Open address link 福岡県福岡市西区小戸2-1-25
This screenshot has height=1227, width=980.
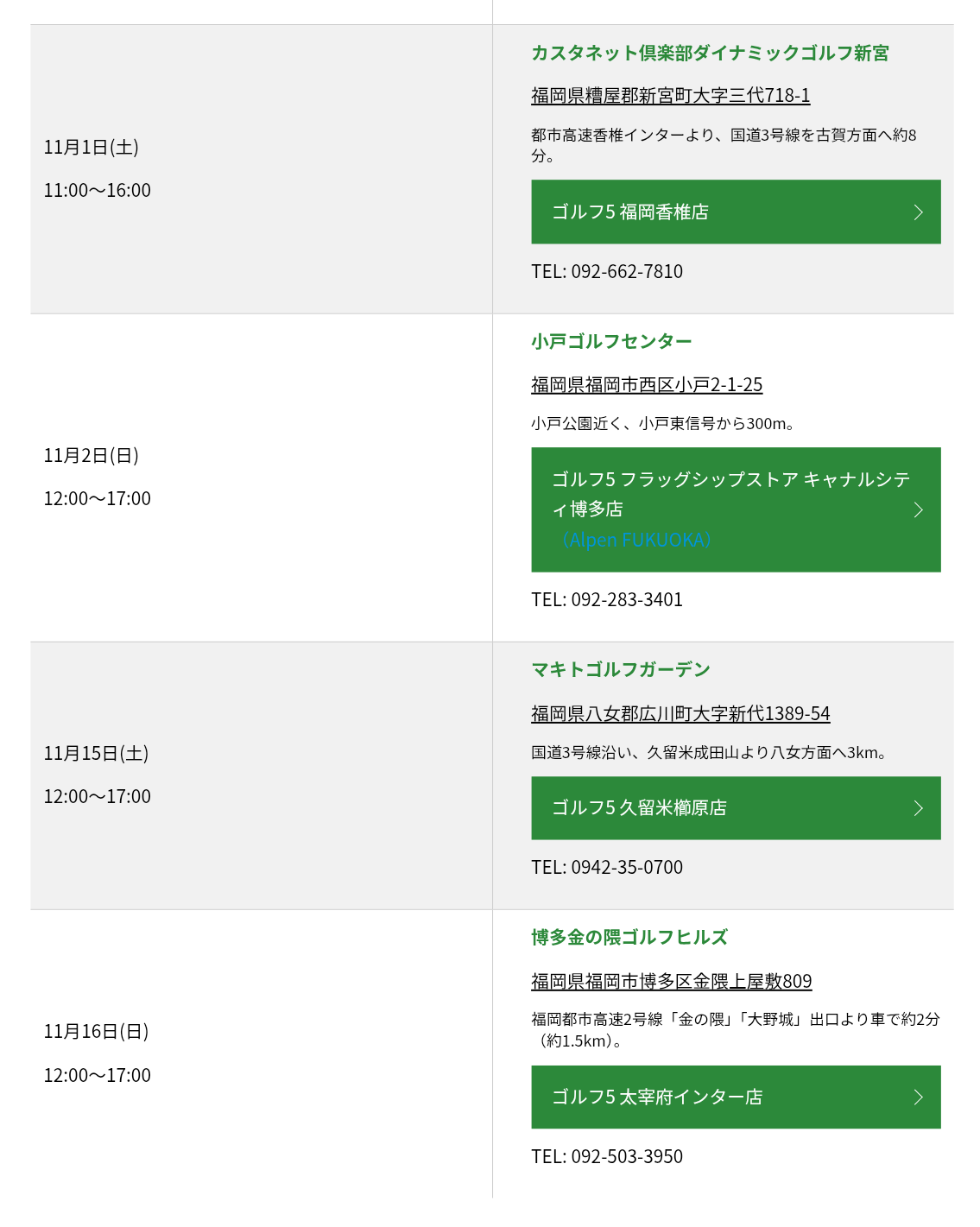pos(647,384)
